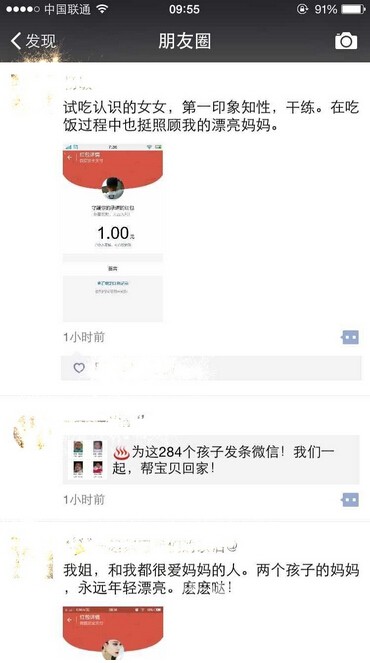Open the shared link 为这284个孩子发条微信
This screenshot has height=663, width=370.
click(211, 460)
